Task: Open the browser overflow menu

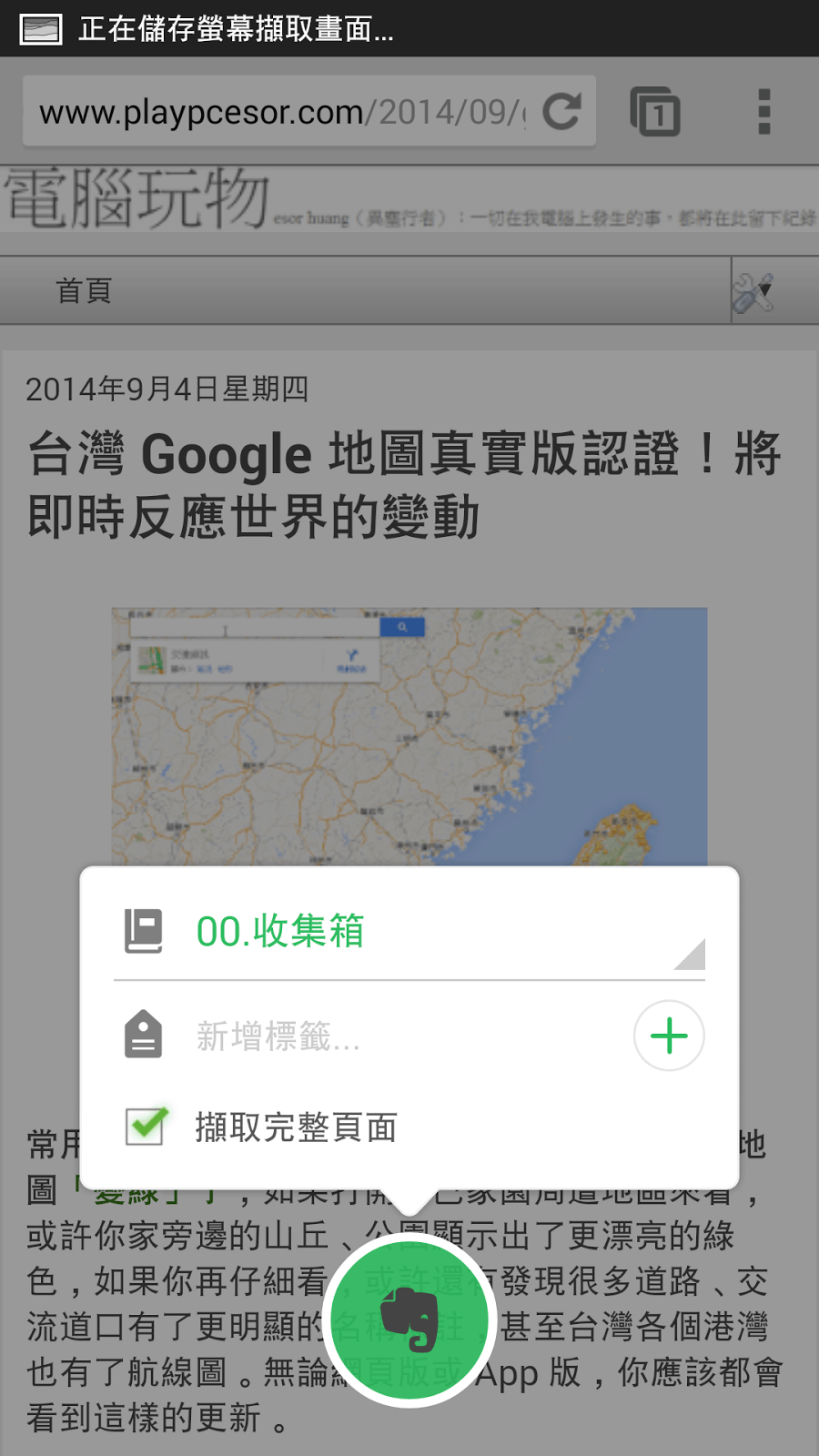Action: [764, 112]
